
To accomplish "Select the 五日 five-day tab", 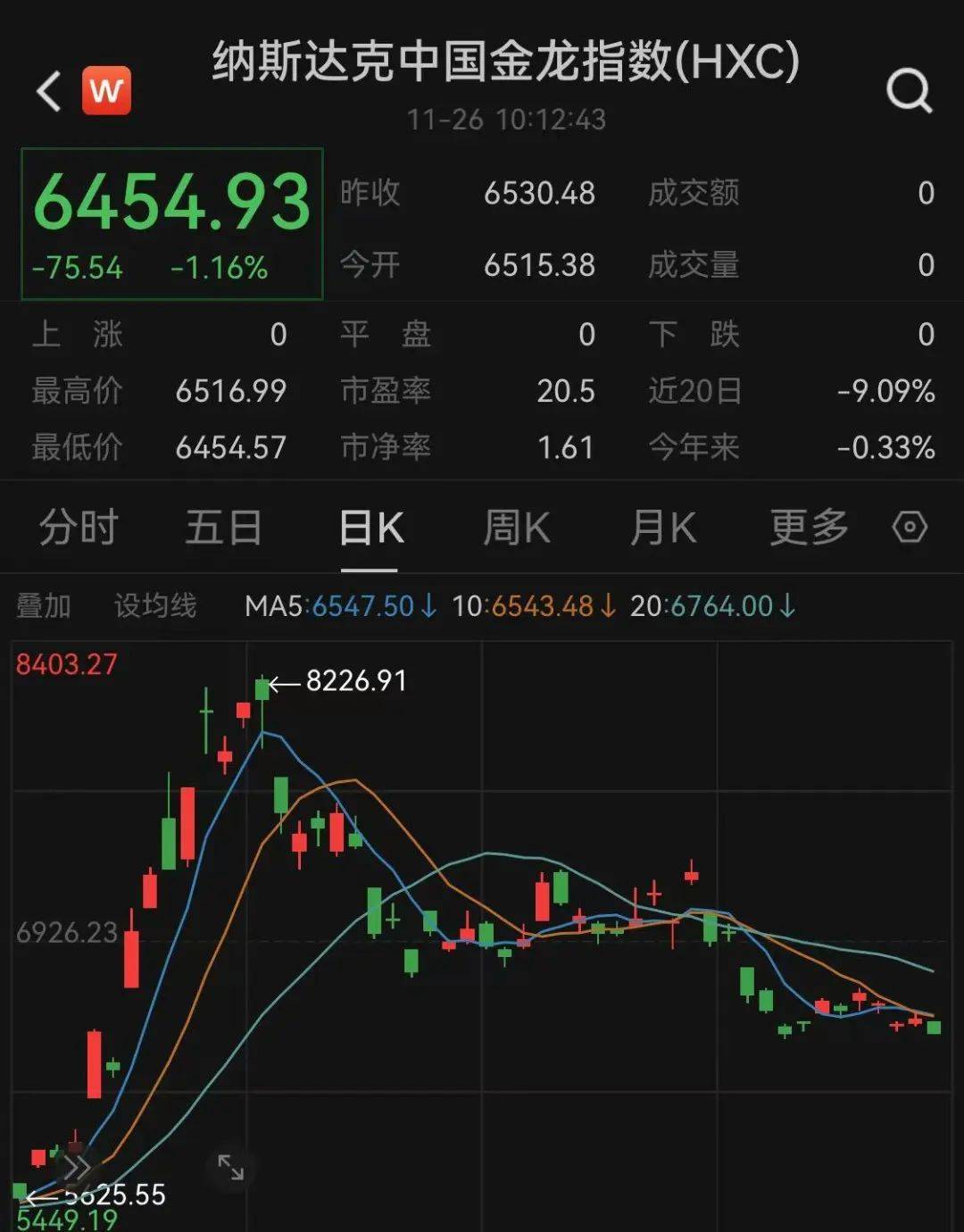I will pos(223,528).
